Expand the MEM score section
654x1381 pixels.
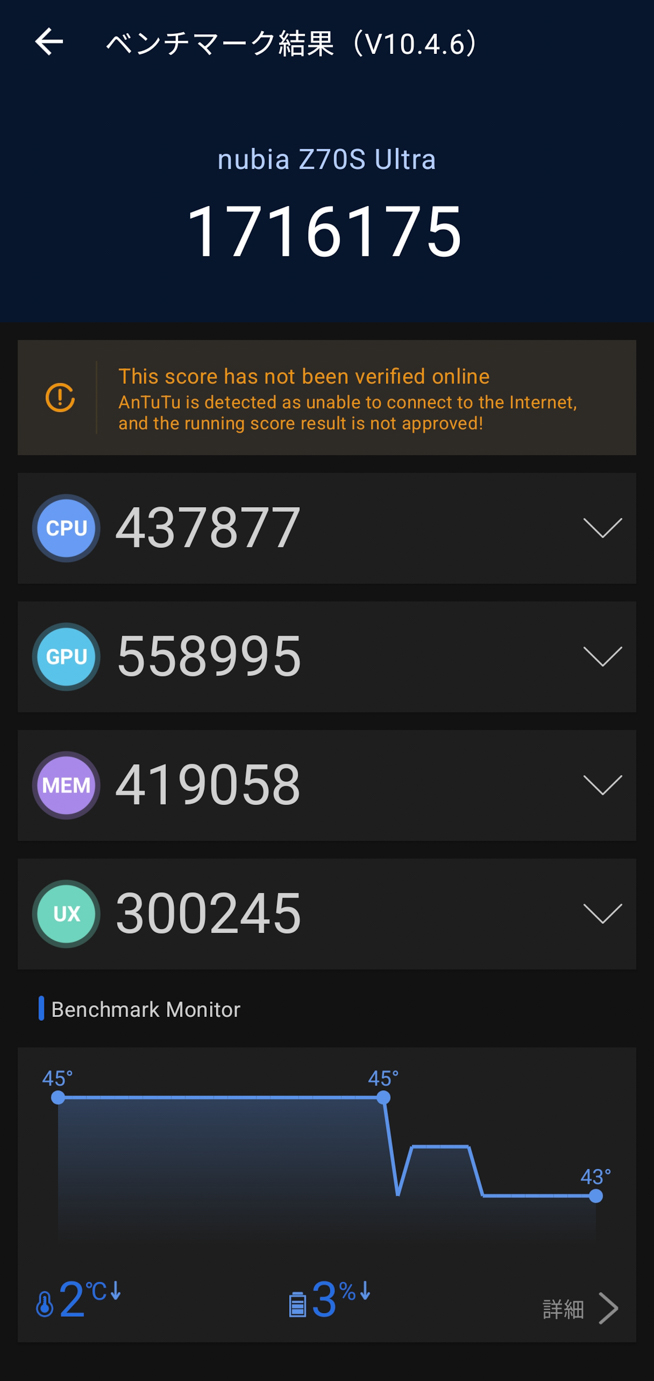602,785
